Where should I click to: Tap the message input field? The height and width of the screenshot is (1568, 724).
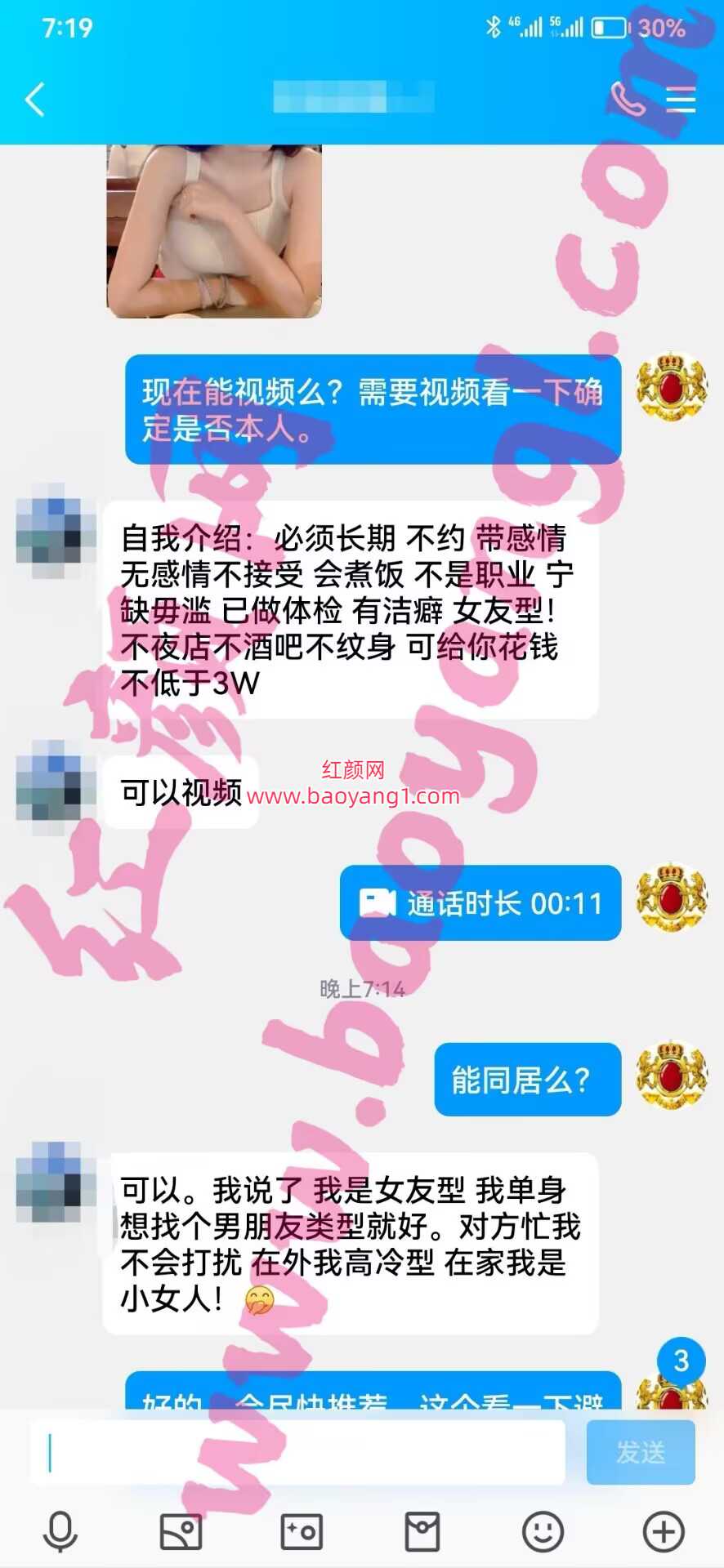pos(297,1452)
